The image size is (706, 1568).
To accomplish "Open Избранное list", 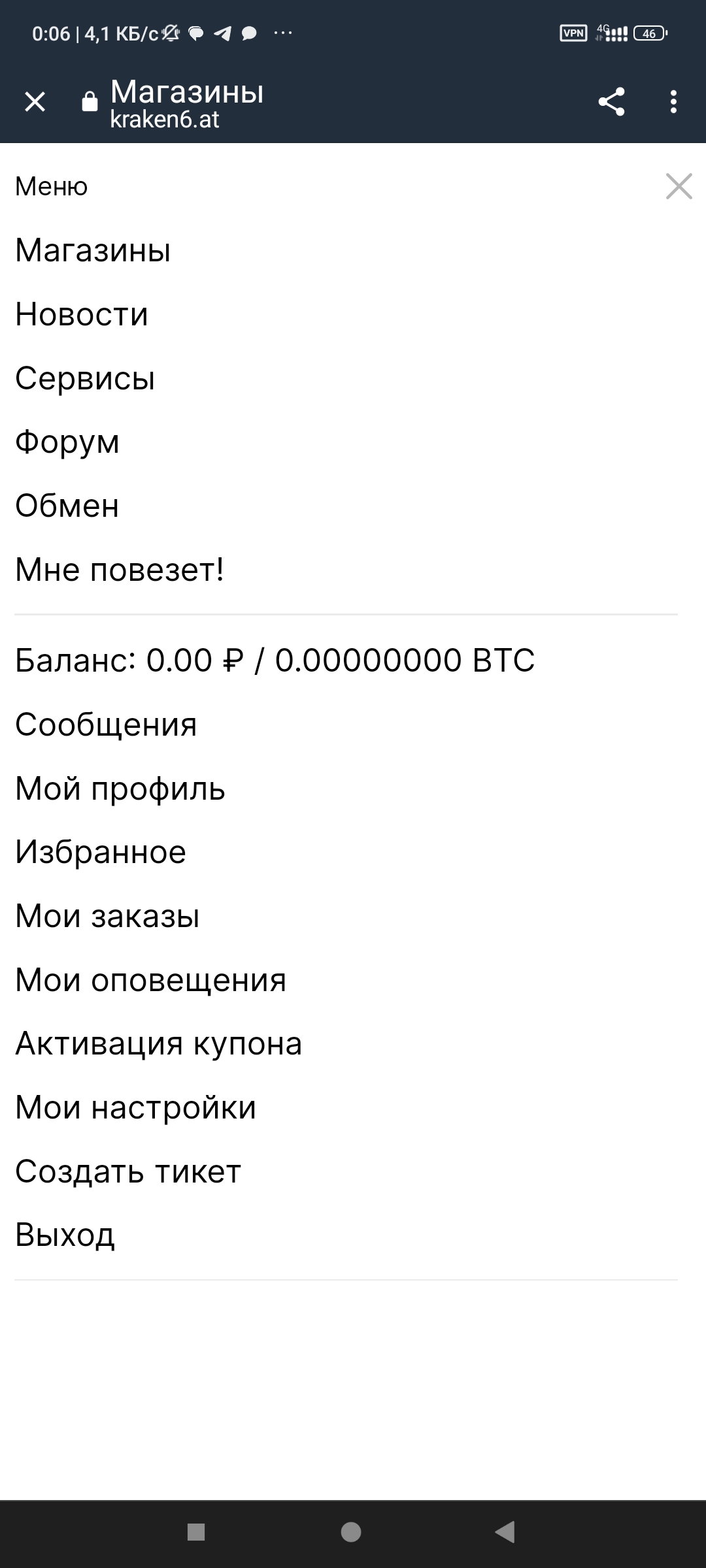I will 101,852.
